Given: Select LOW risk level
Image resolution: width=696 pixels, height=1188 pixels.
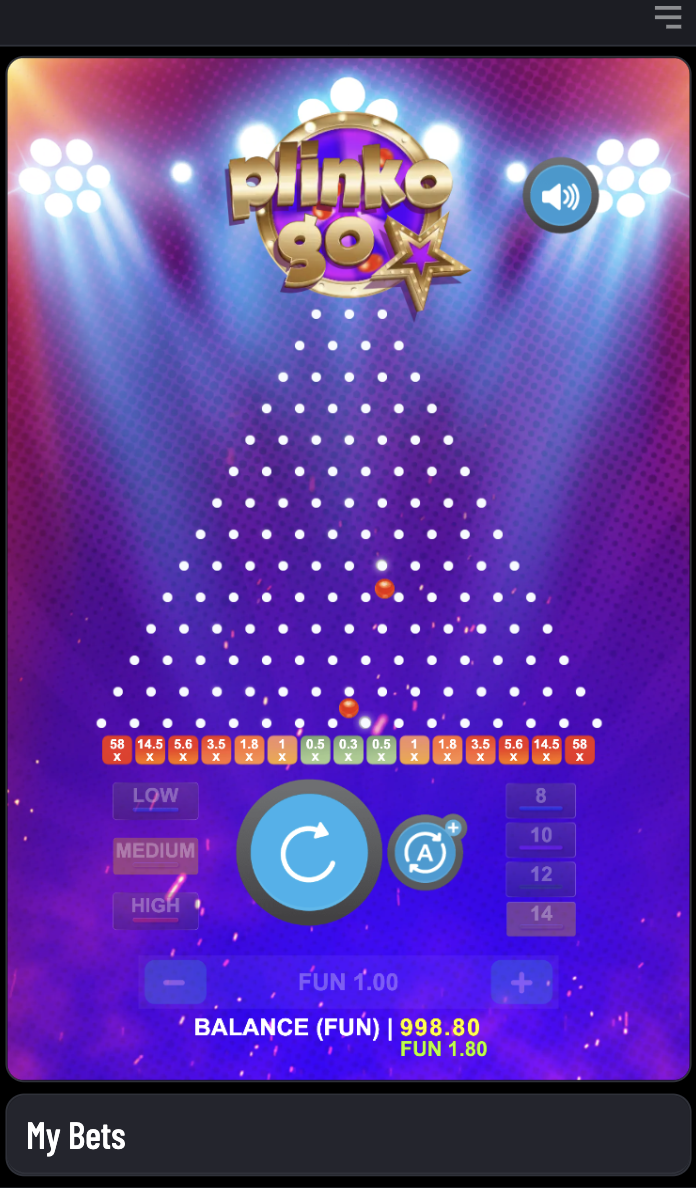Looking at the screenshot, I should [x=156, y=799].
